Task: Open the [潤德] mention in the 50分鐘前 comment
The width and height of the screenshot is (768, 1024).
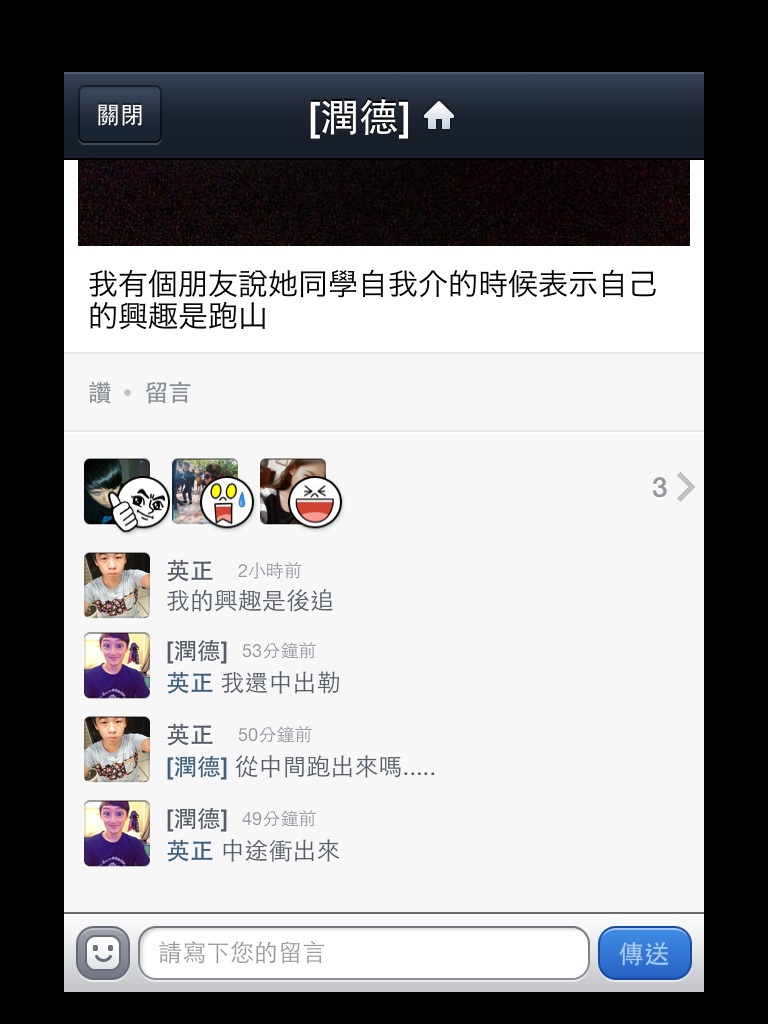Action: pyautogui.click(x=197, y=767)
